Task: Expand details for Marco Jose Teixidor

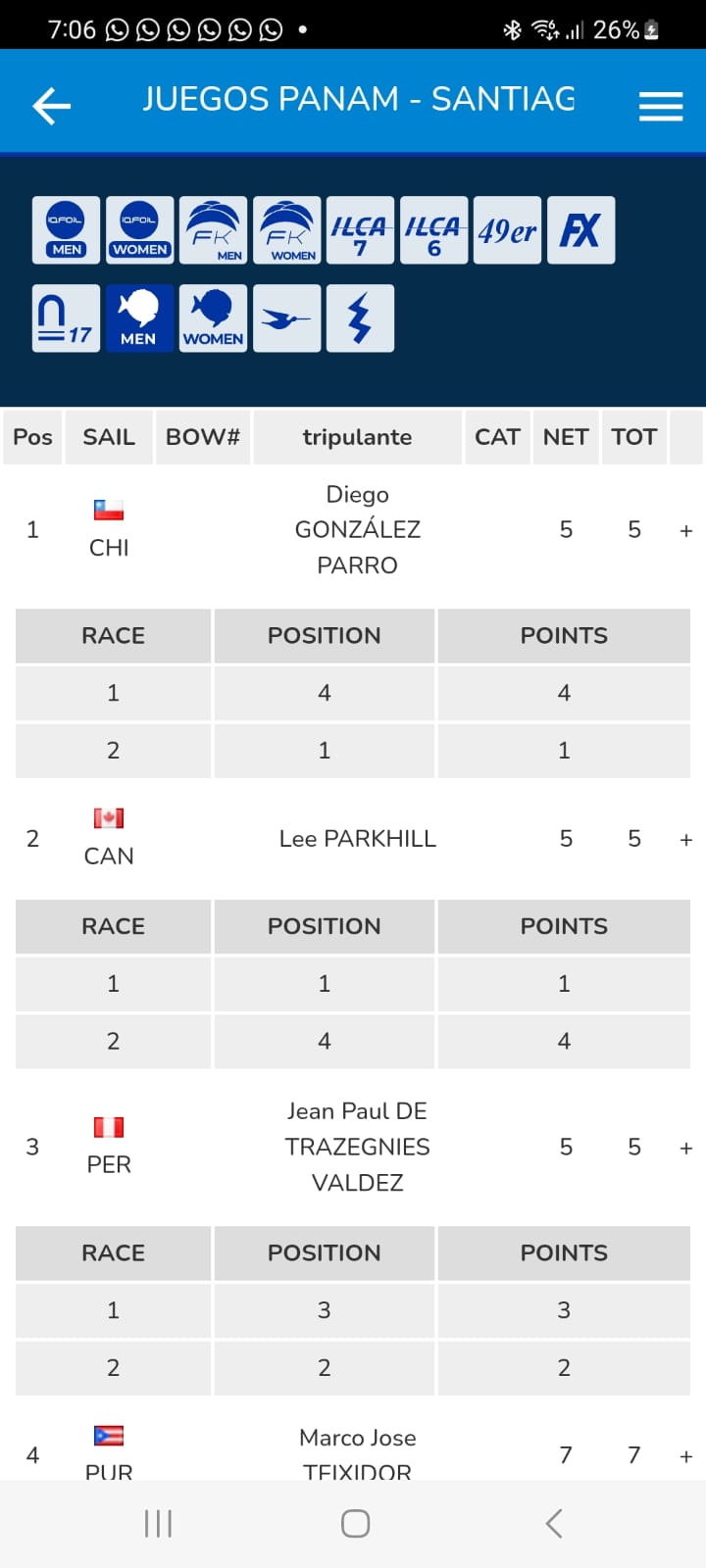Action: click(x=686, y=1456)
